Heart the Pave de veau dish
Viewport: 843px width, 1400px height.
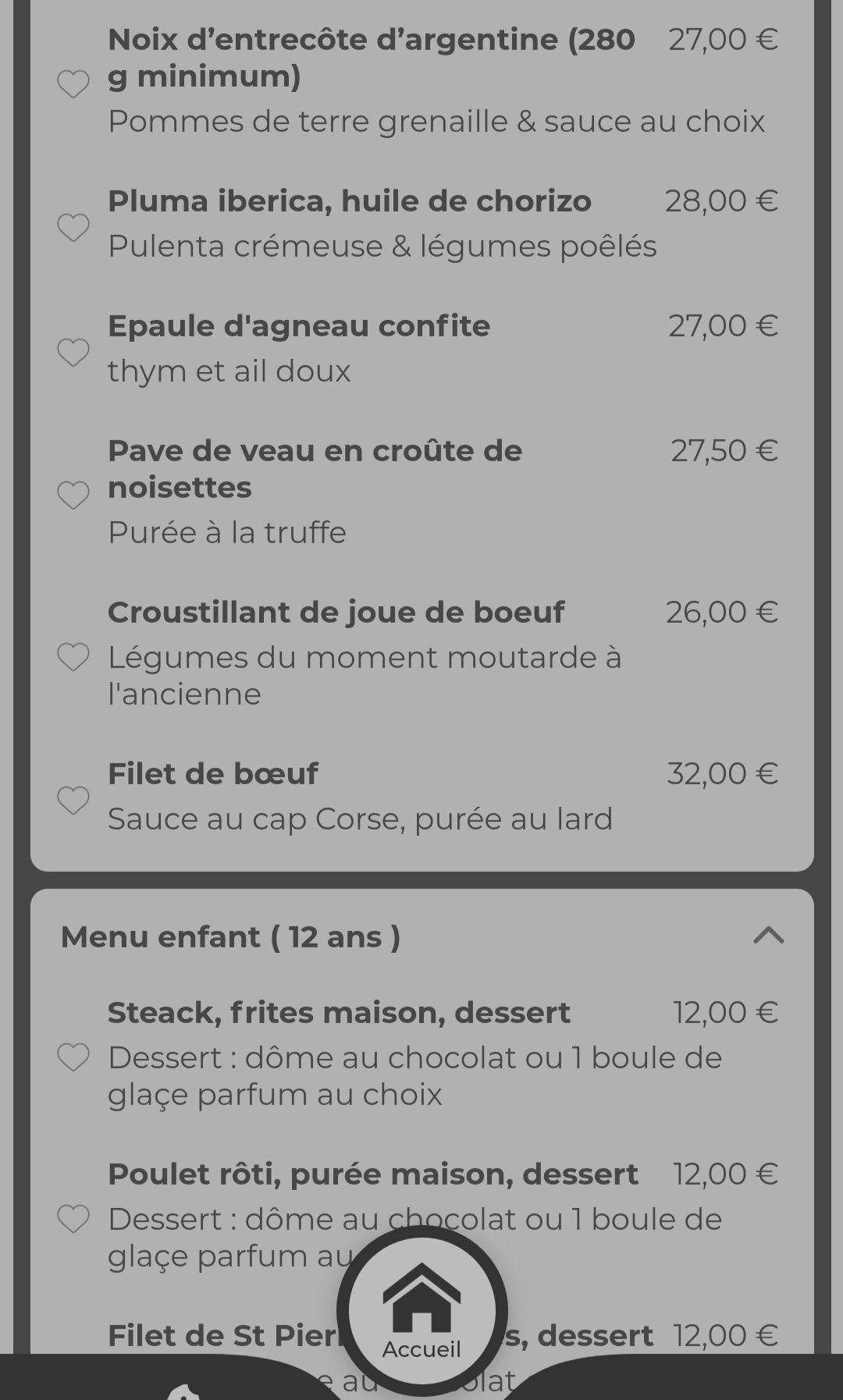click(73, 495)
